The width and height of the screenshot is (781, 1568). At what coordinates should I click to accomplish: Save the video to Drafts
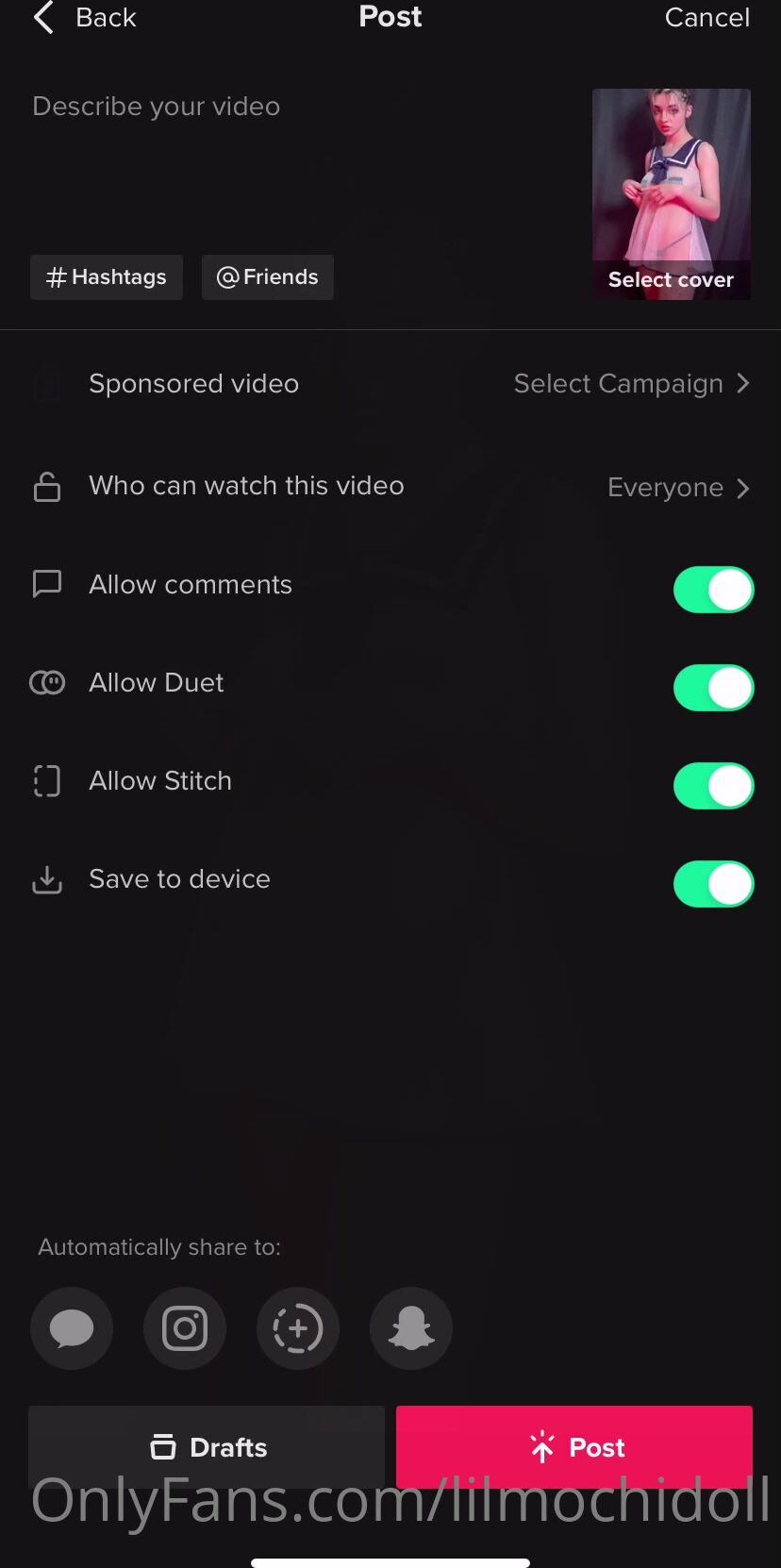pos(207,1446)
